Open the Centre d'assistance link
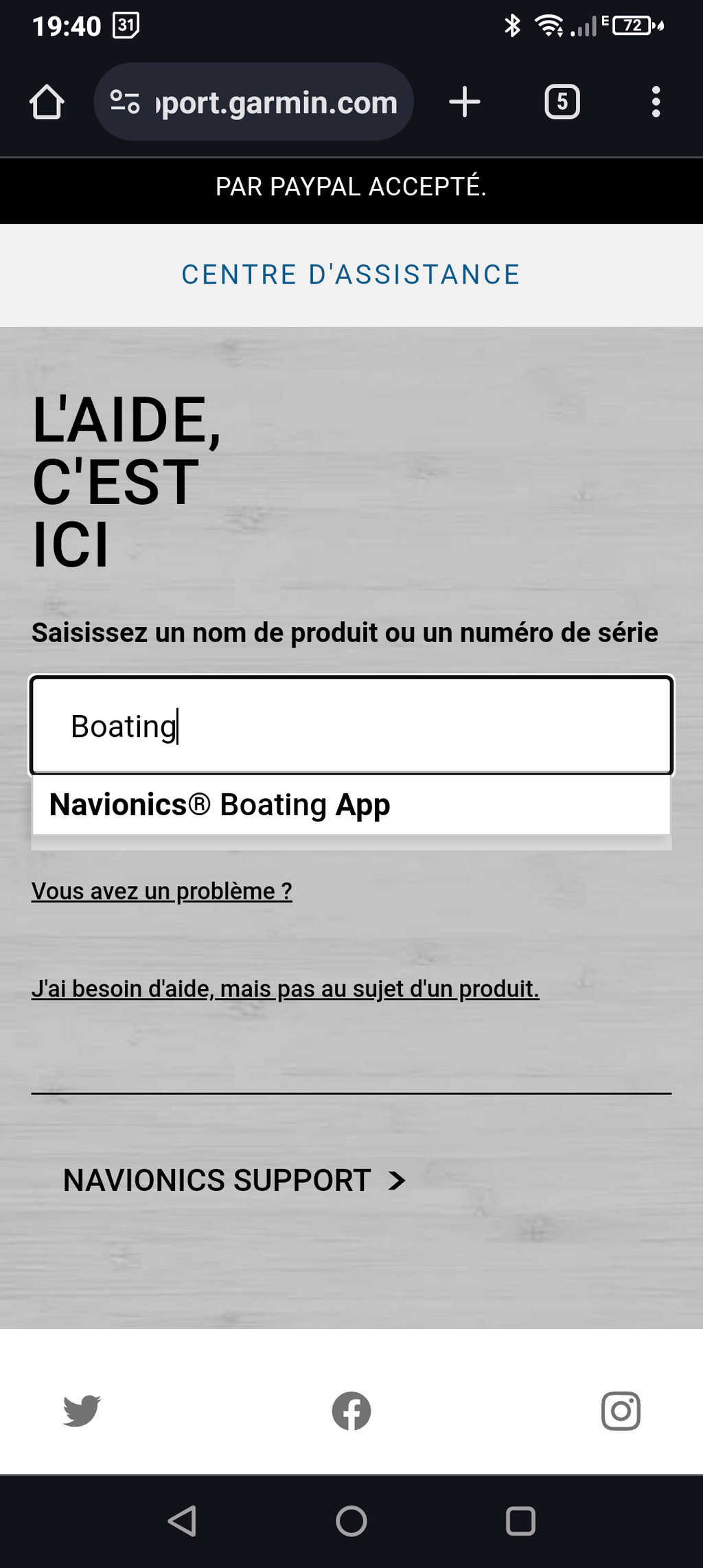The image size is (703, 1568). pos(351,275)
